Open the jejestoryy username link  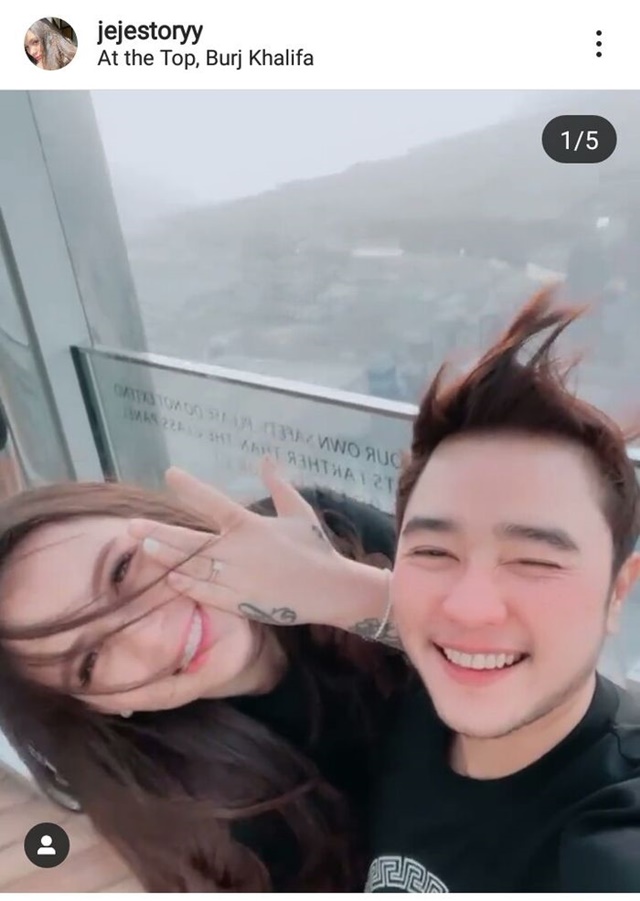point(147,31)
